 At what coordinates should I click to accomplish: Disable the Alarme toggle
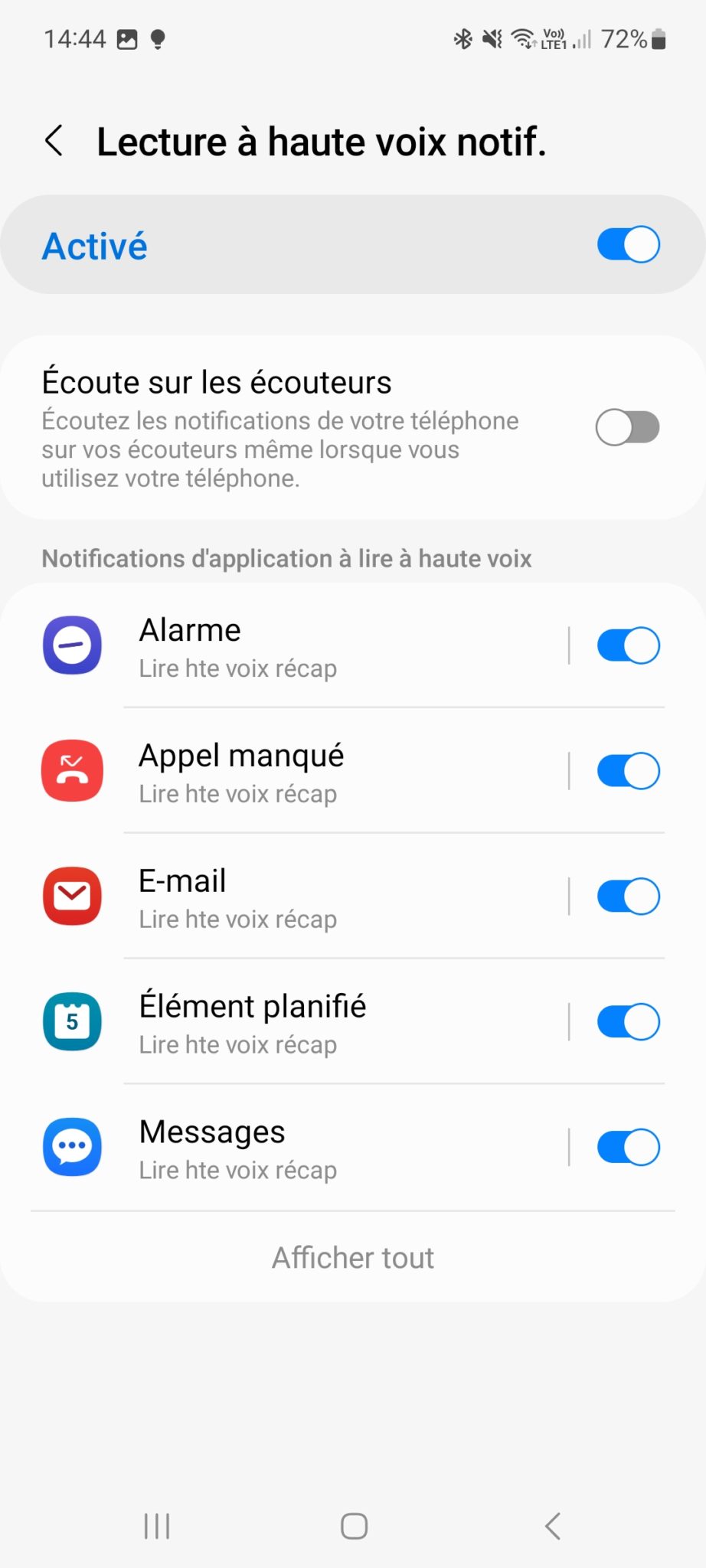point(628,646)
